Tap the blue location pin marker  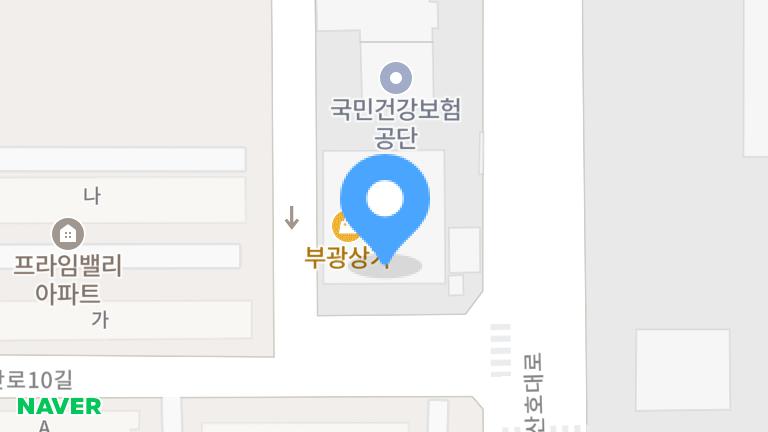[x=385, y=202]
